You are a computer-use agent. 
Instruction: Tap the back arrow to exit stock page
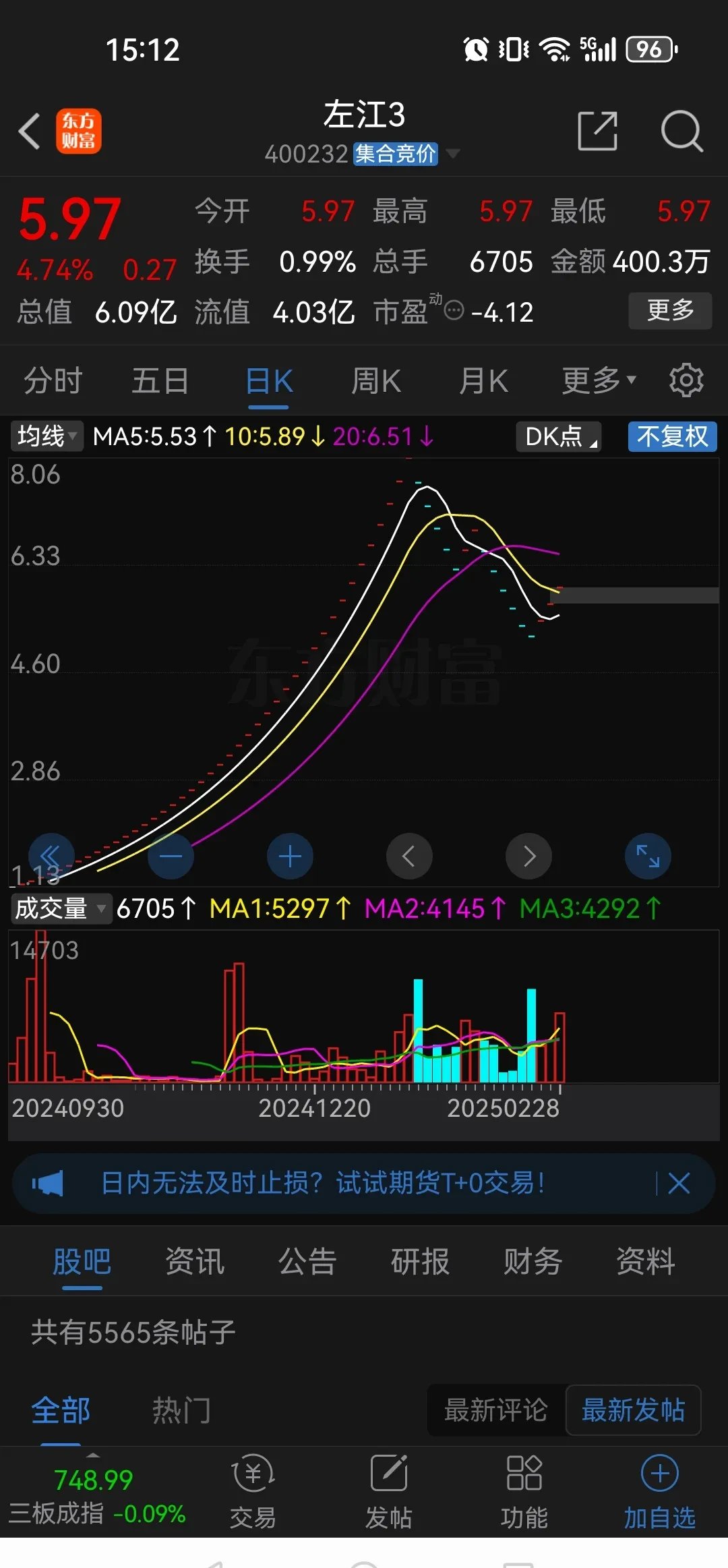coord(30,129)
